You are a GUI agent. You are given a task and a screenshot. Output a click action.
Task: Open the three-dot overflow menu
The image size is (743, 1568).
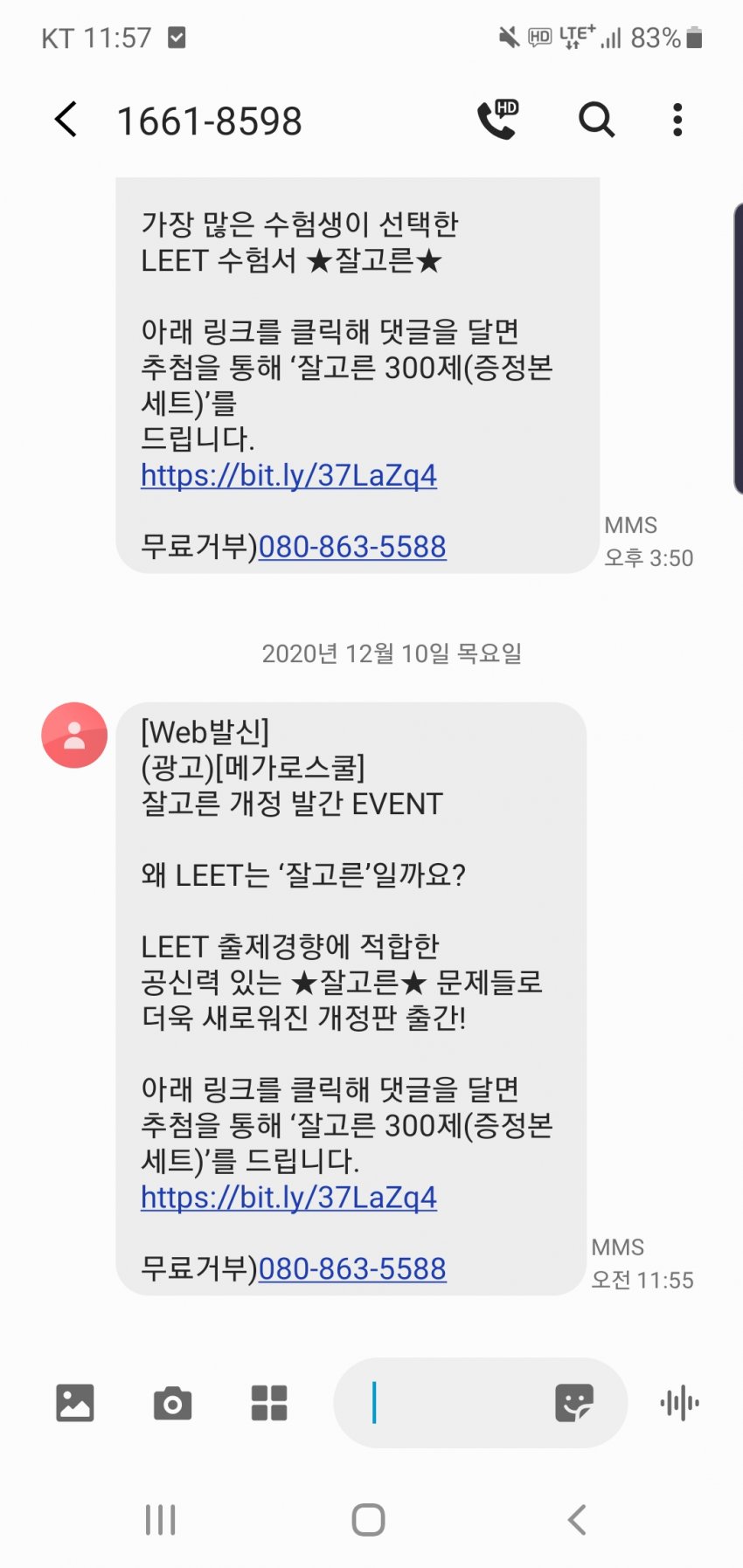click(677, 120)
